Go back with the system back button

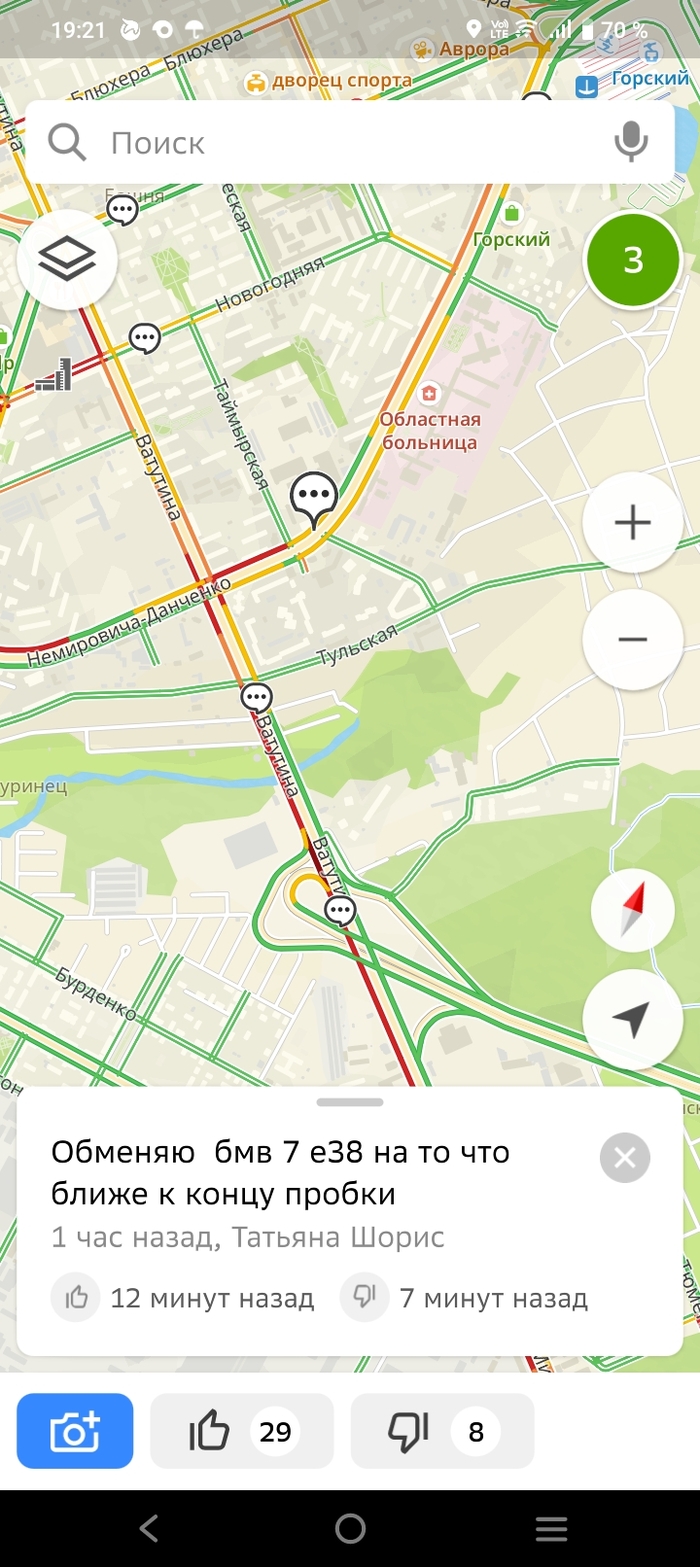tap(149, 1528)
